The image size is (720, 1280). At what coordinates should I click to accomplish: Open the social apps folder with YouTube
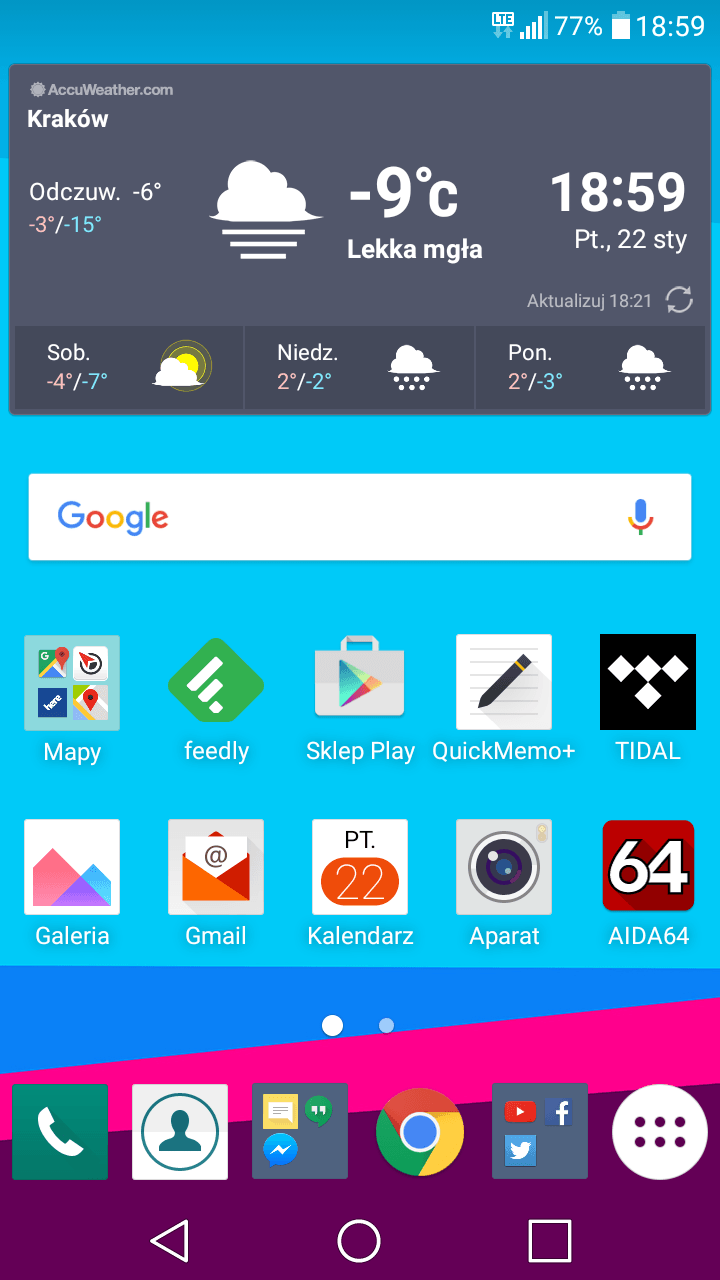[x=540, y=1132]
